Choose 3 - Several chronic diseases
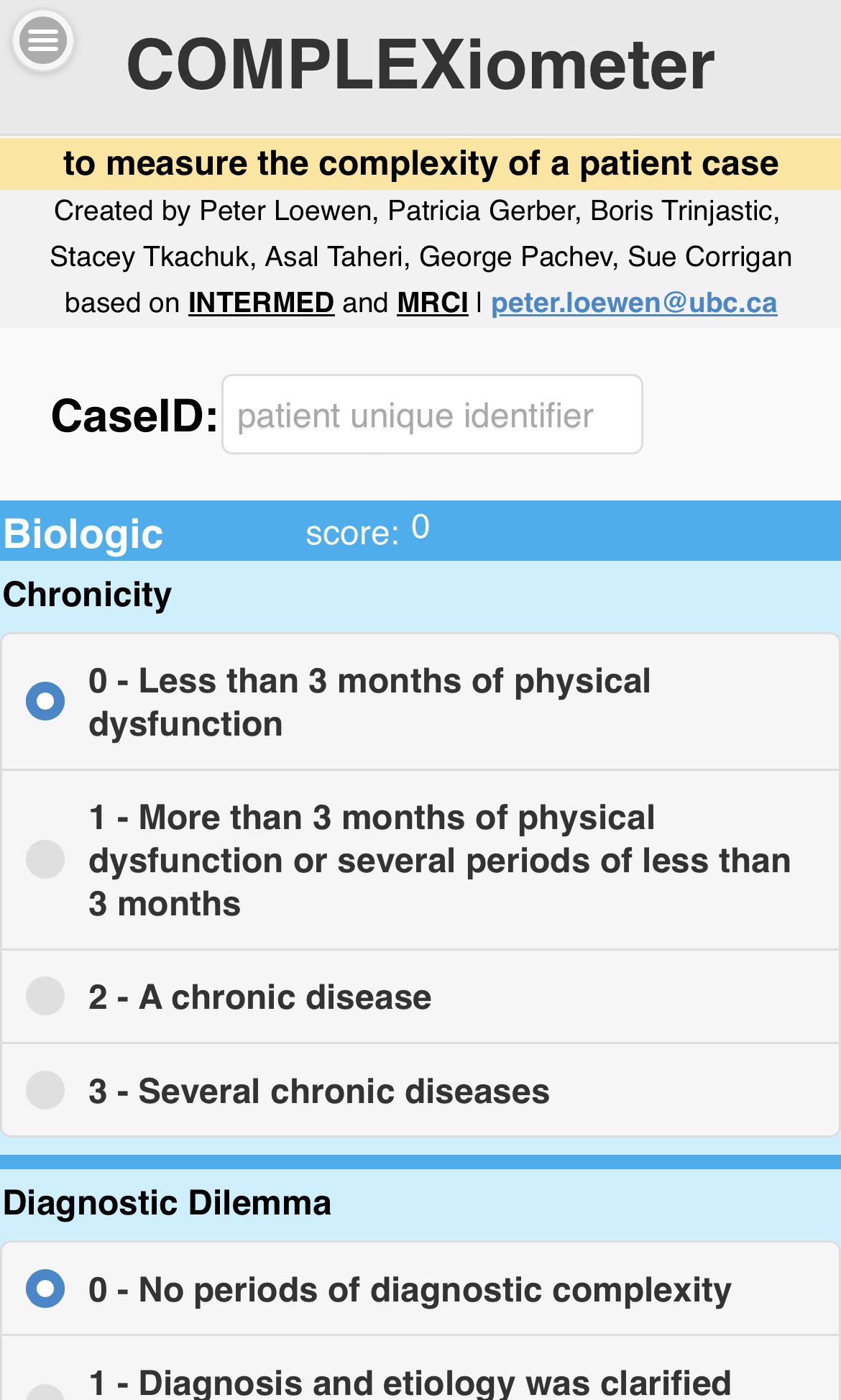The height and width of the screenshot is (1400, 841). pyautogui.click(x=420, y=1090)
